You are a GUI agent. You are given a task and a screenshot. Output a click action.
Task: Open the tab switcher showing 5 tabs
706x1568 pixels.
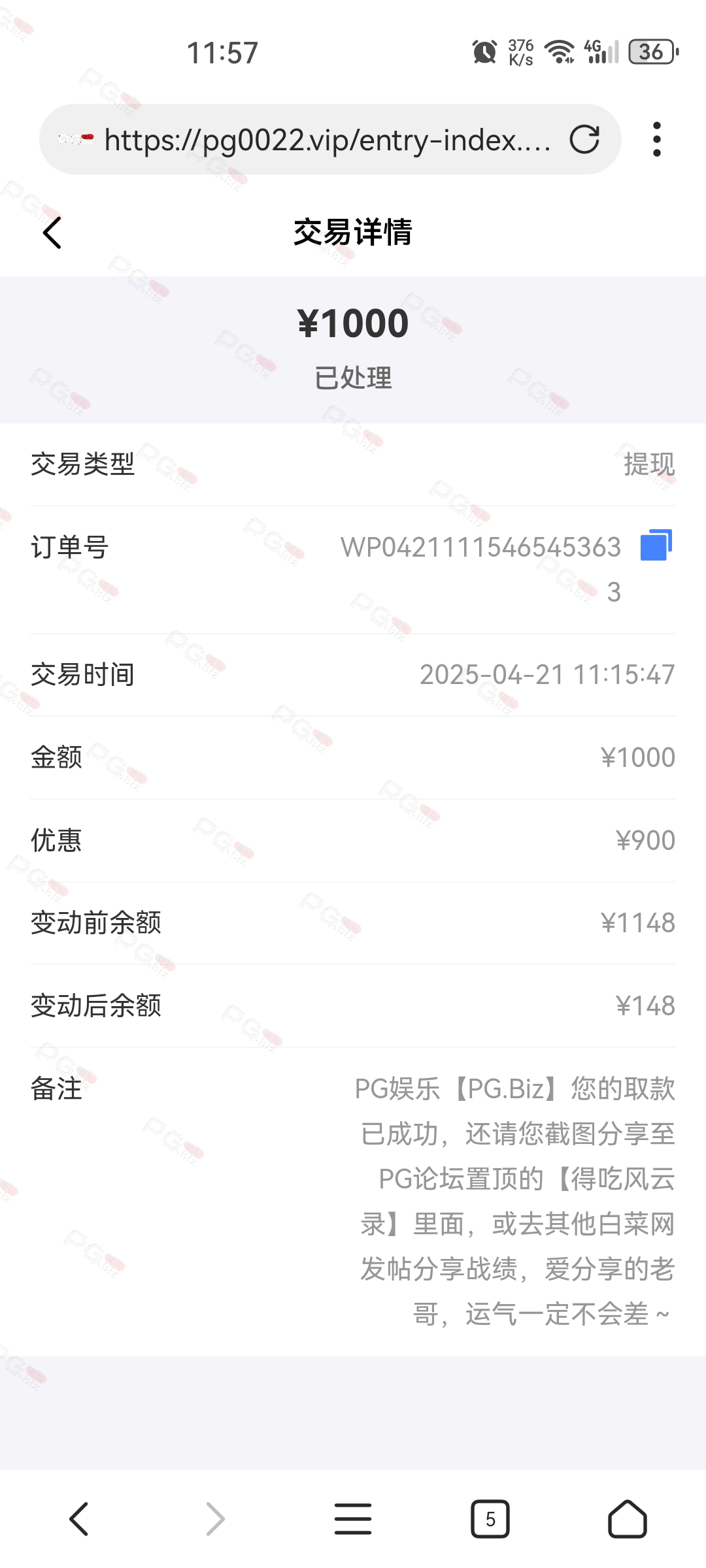(x=490, y=1519)
